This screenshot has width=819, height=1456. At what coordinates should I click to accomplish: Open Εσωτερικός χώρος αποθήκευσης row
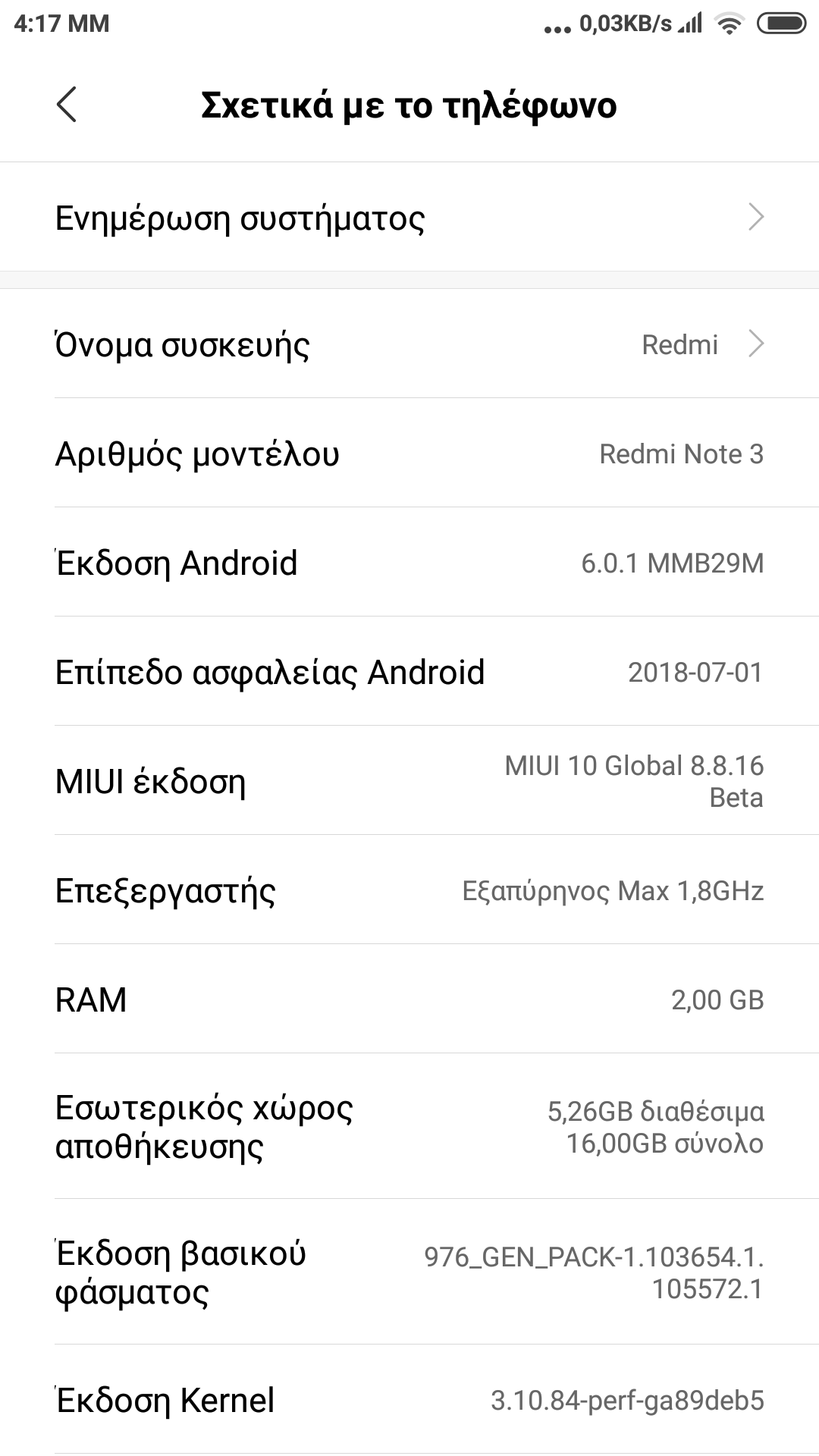[409, 1127]
